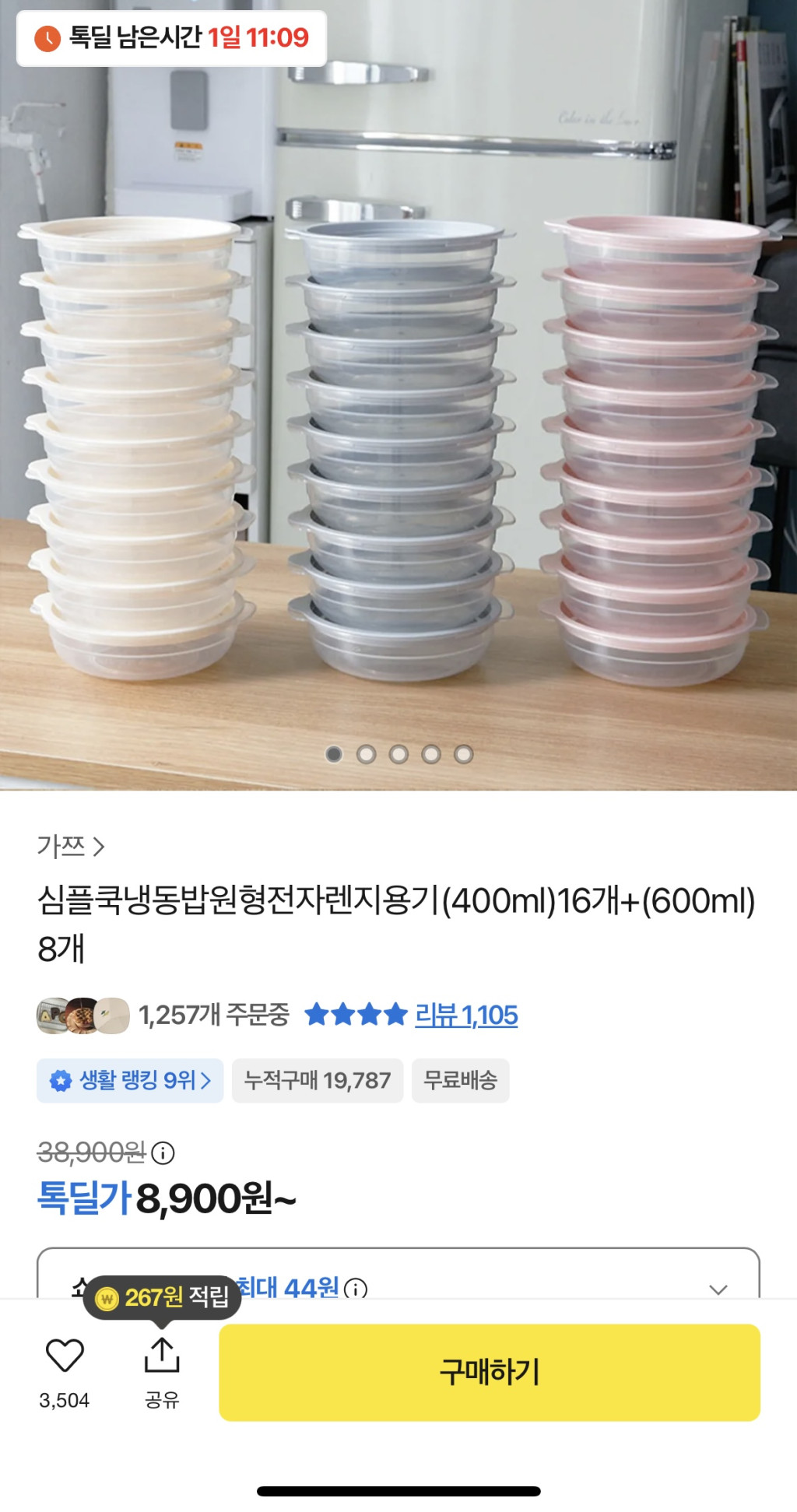The width and height of the screenshot is (797, 1512).
Task: Open the 리뷰 1,105 reviews link
Action: click(465, 1015)
